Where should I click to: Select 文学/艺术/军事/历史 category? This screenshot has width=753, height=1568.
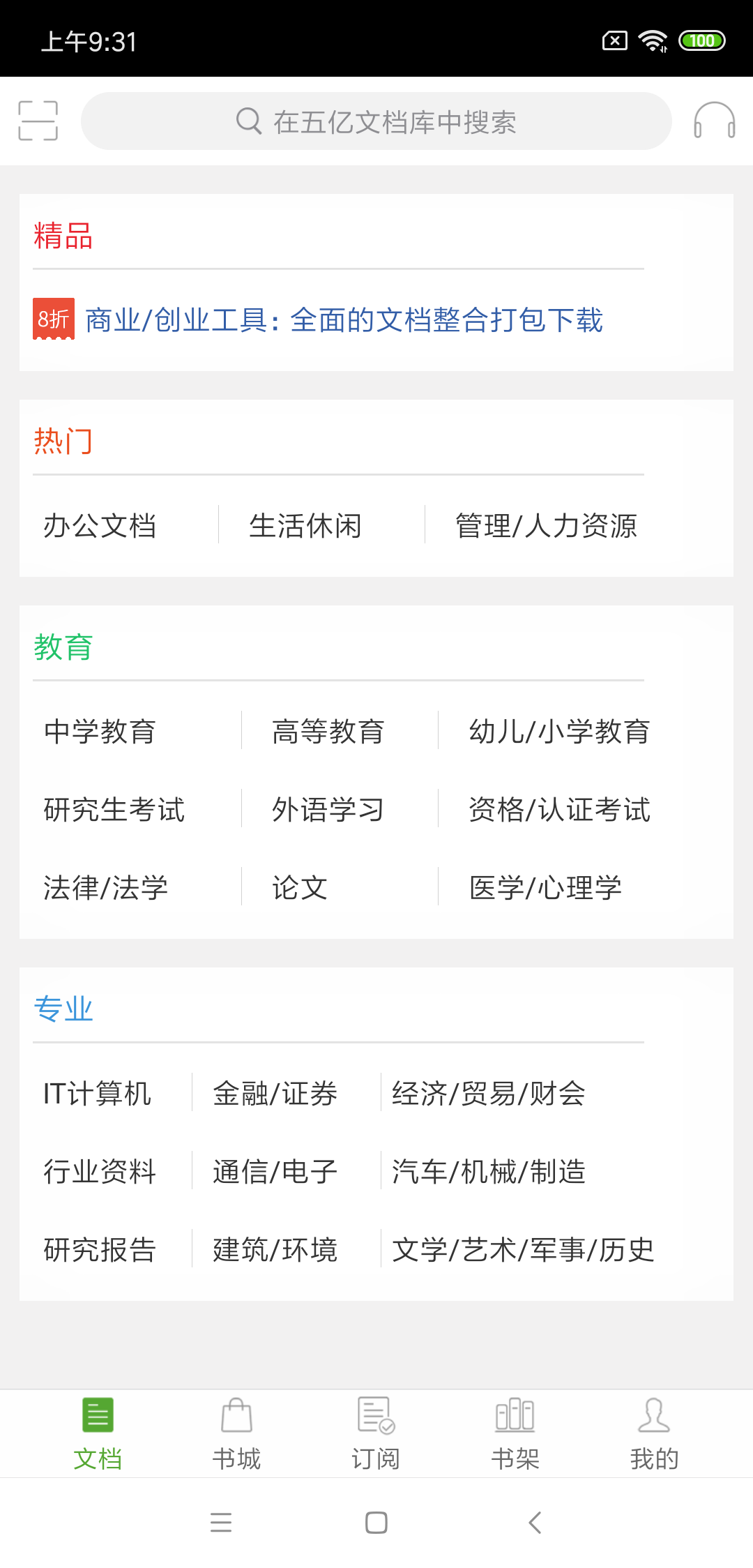click(x=524, y=1249)
